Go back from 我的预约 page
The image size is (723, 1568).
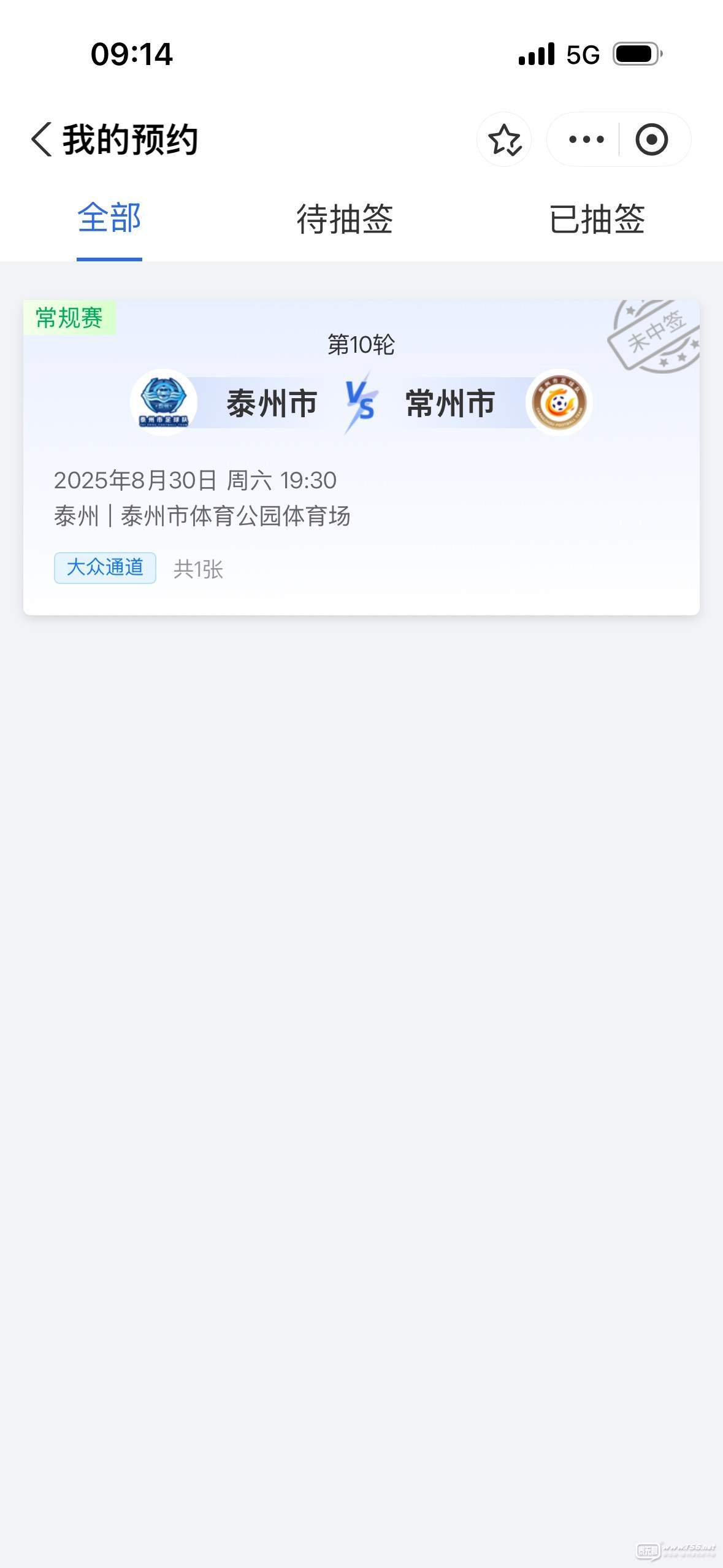[42, 139]
